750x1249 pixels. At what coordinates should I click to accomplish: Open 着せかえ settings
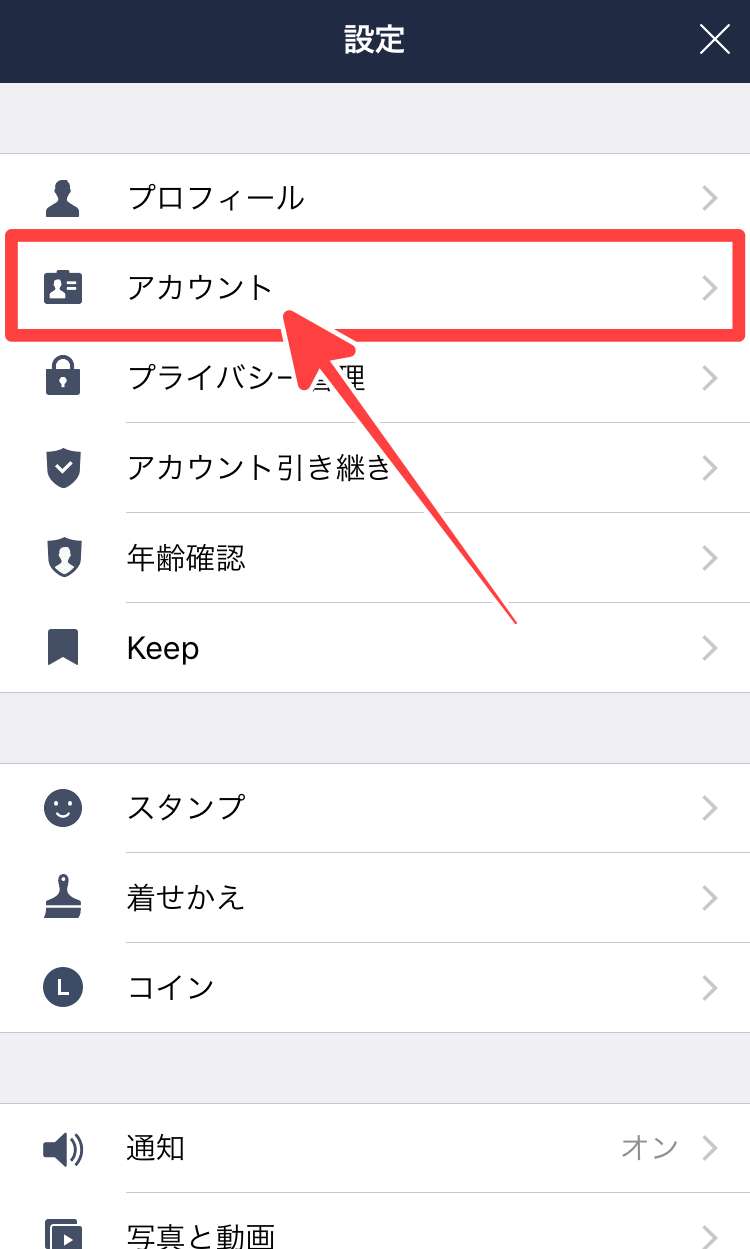point(375,898)
